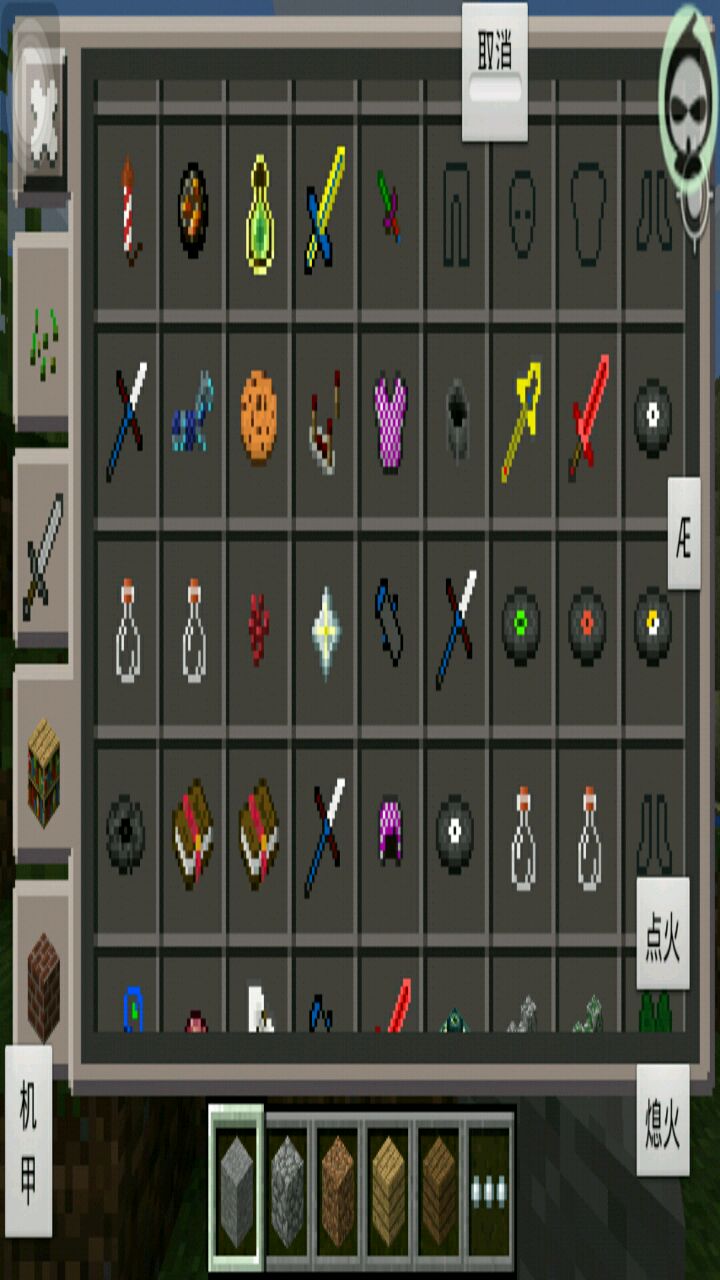Tap the 取消 cancel button

pos(494,70)
